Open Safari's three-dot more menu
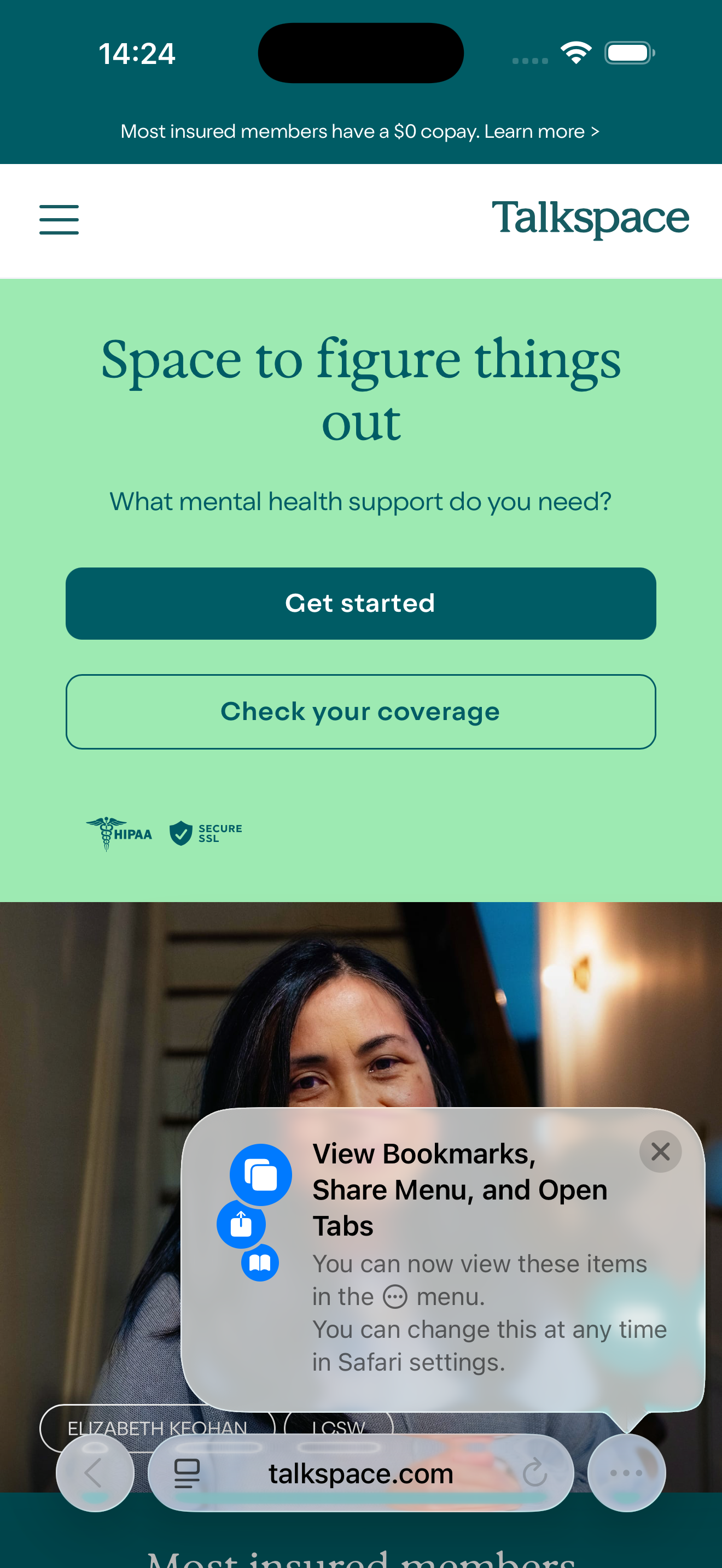This screenshot has width=722, height=1568. (626, 1473)
